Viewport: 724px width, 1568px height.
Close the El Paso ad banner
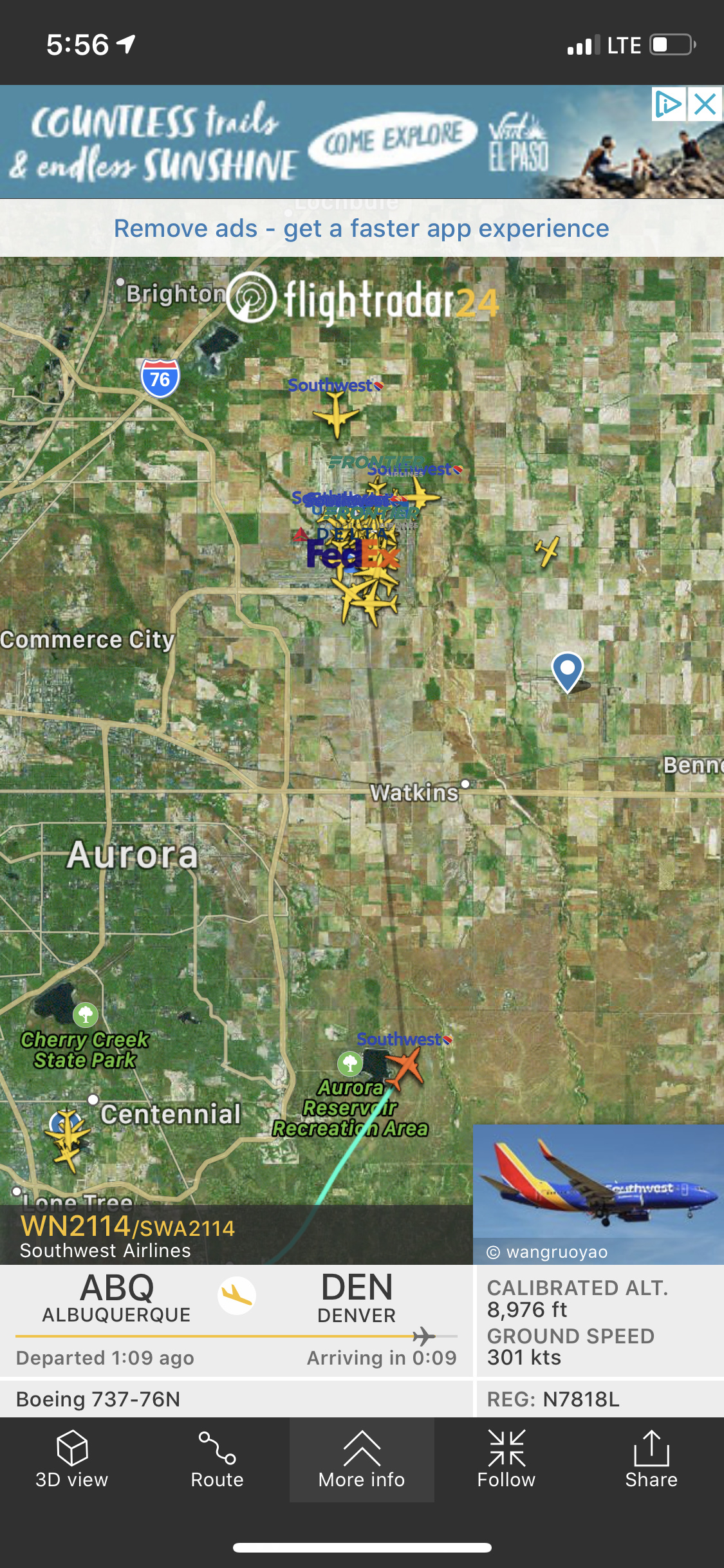coord(706,104)
